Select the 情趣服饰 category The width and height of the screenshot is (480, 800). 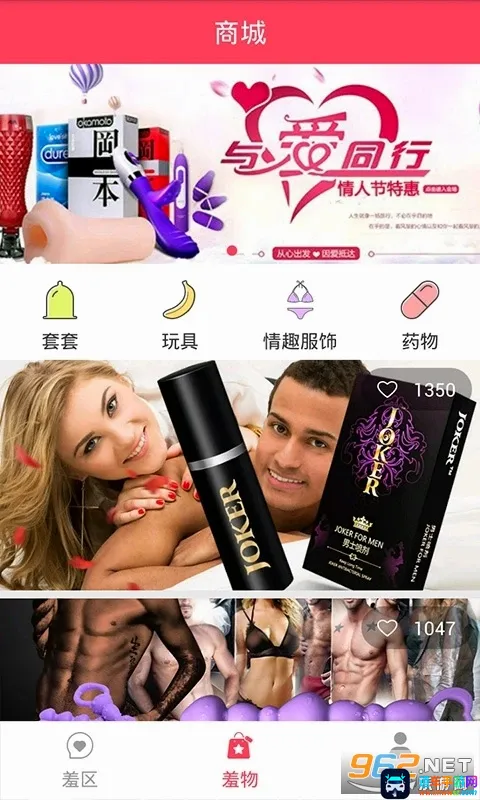click(x=300, y=315)
